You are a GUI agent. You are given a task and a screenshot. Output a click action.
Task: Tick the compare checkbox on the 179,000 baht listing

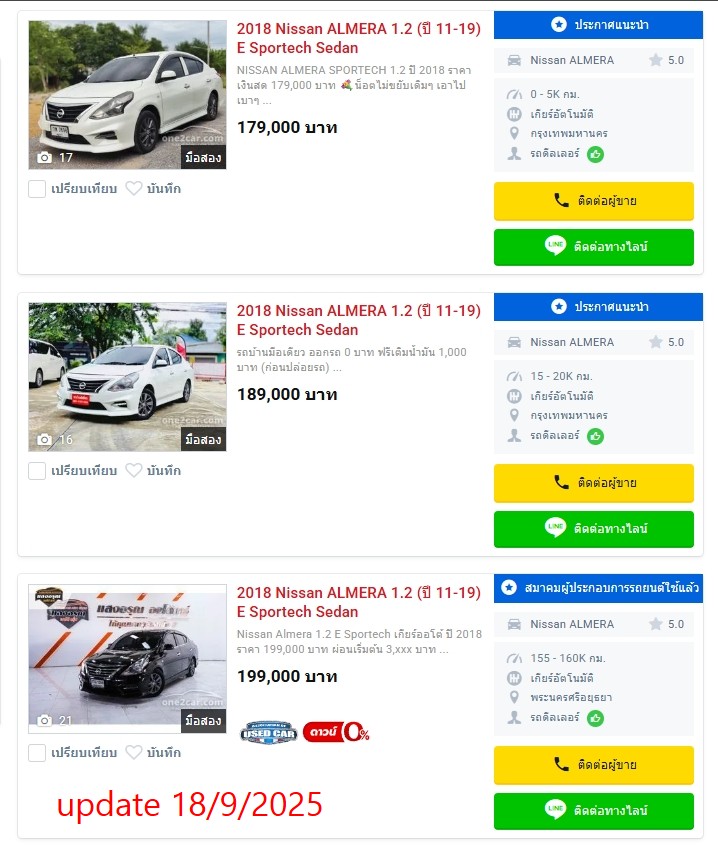pos(37,189)
